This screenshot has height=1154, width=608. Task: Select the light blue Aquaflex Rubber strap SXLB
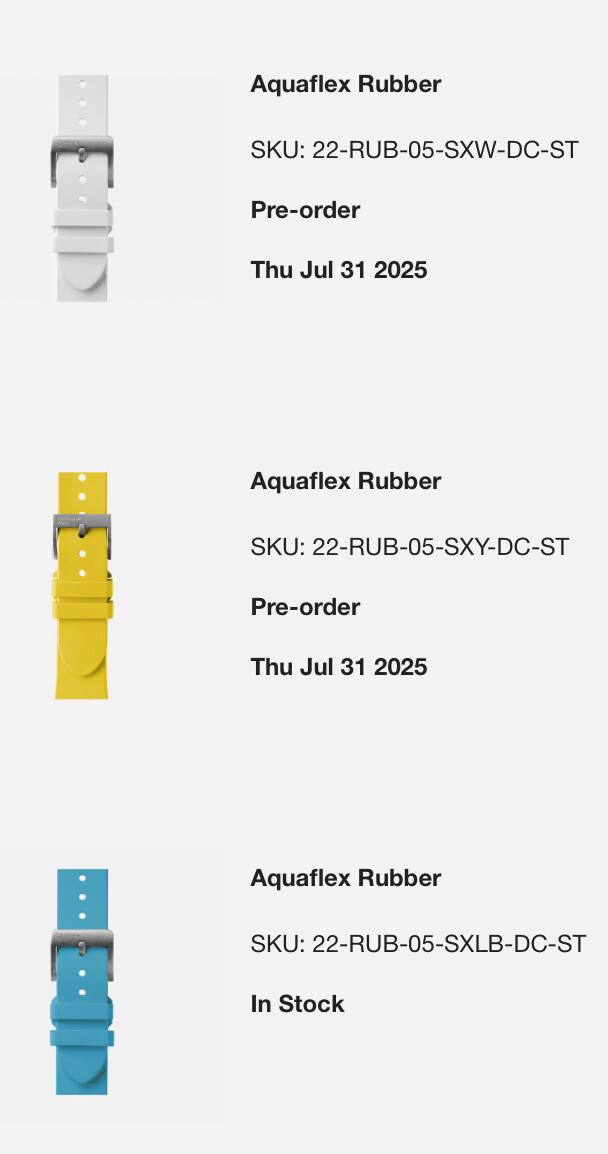click(x=345, y=879)
